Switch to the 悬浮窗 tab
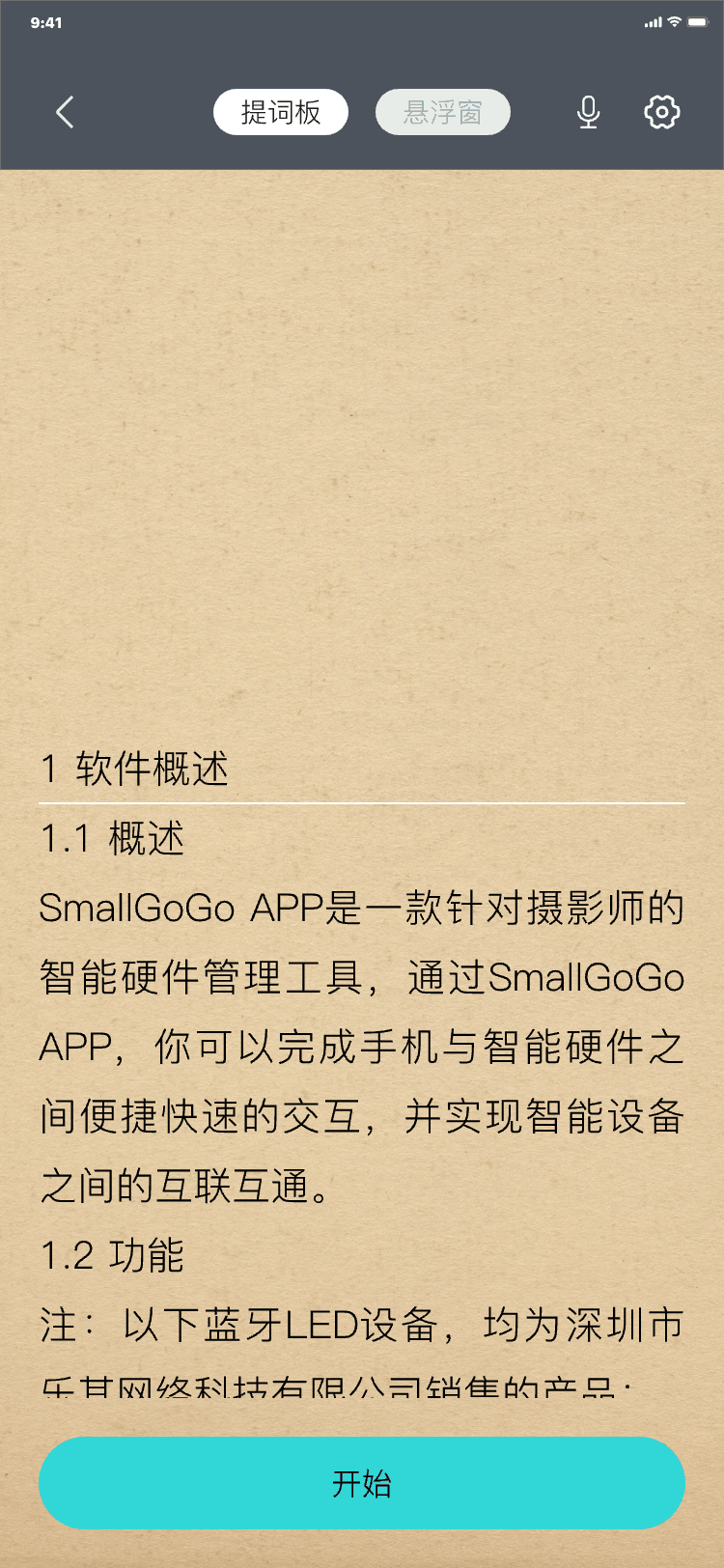 point(442,112)
